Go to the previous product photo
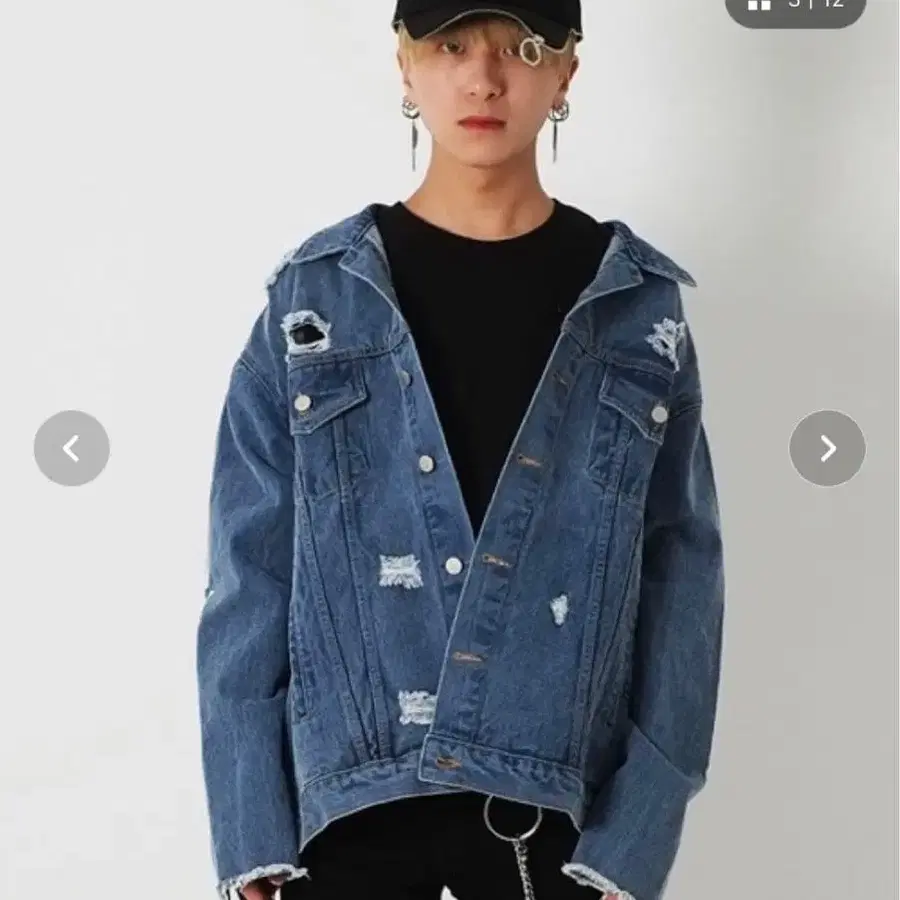Image resolution: width=900 pixels, height=900 pixels. click(x=72, y=448)
